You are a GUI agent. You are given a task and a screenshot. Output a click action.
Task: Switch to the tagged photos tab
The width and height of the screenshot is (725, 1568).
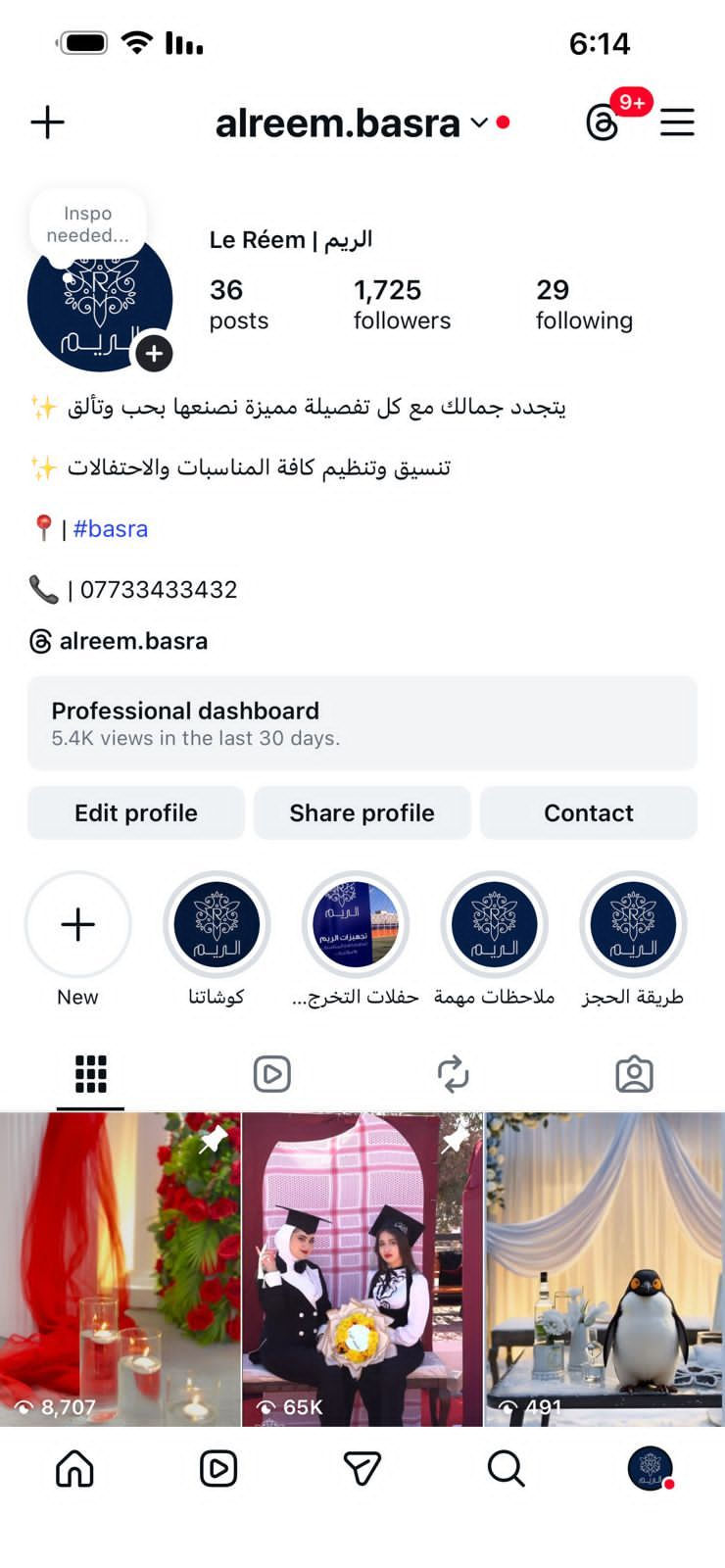click(x=634, y=1074)
